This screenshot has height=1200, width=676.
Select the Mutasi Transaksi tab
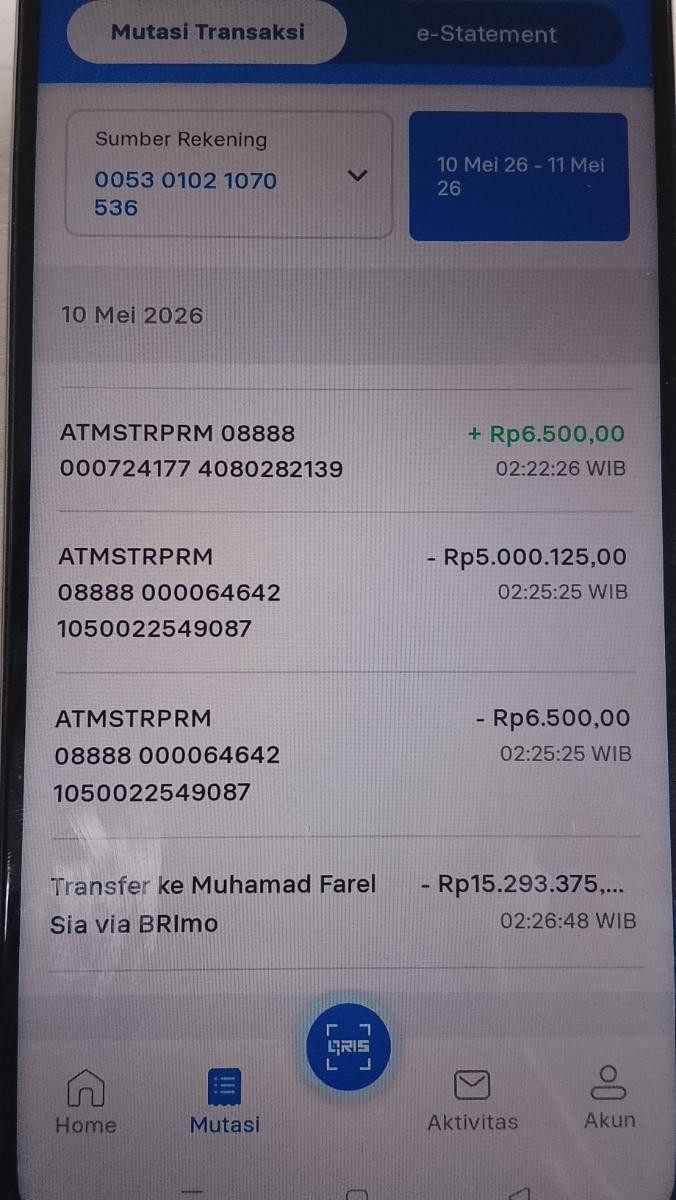click(x=207, y=31)
